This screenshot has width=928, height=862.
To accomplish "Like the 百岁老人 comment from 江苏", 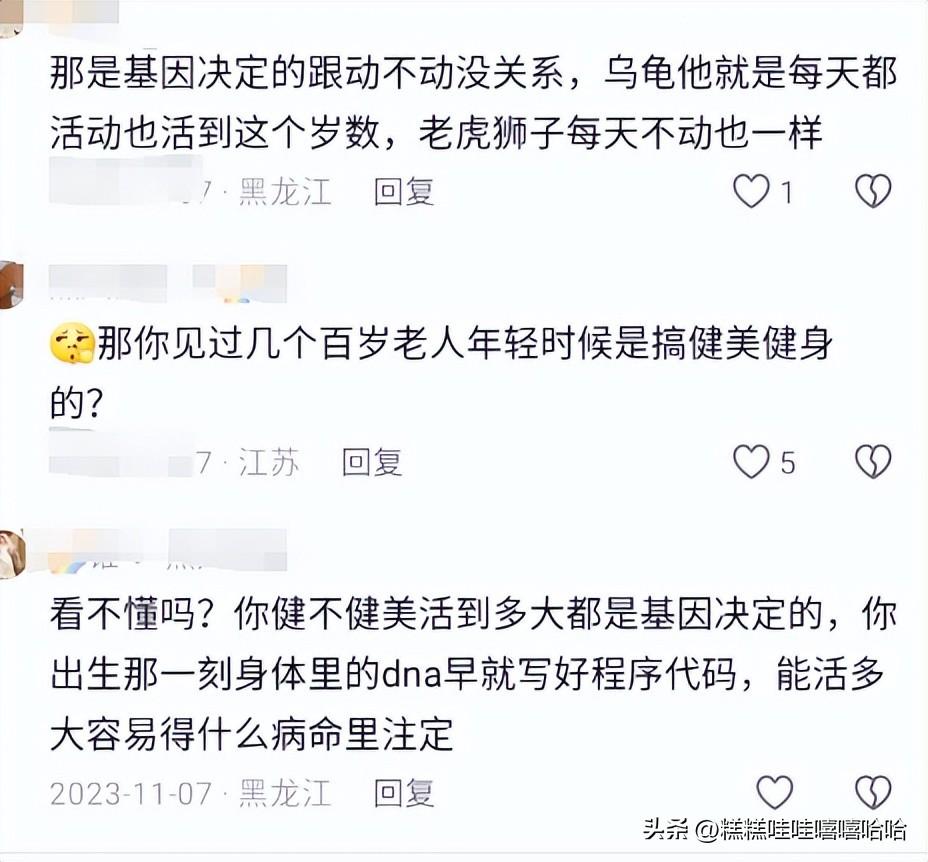I will click(752, 462).
